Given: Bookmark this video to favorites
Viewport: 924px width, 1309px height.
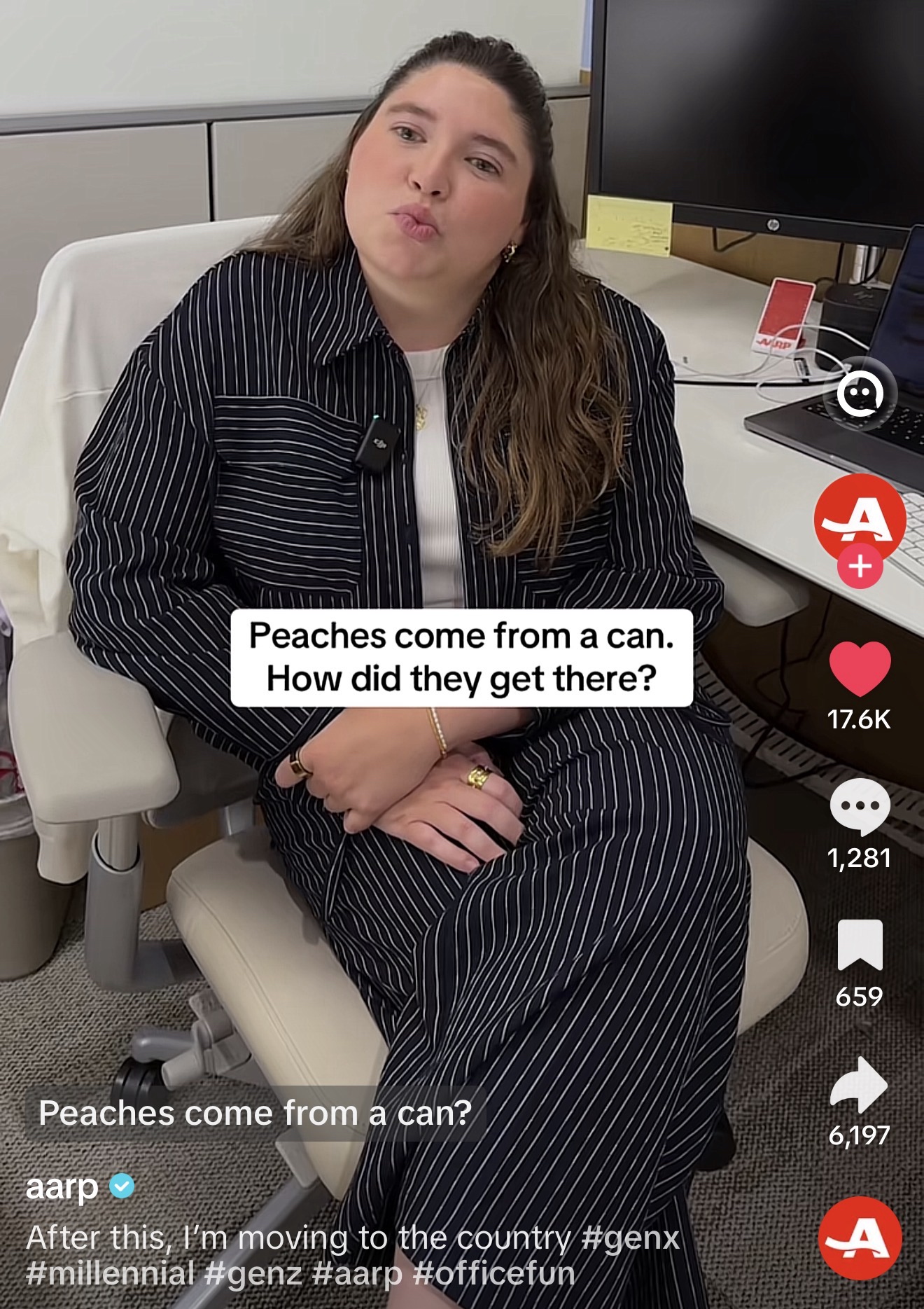Looking at the screenshot, I should (x=860, y=945).
